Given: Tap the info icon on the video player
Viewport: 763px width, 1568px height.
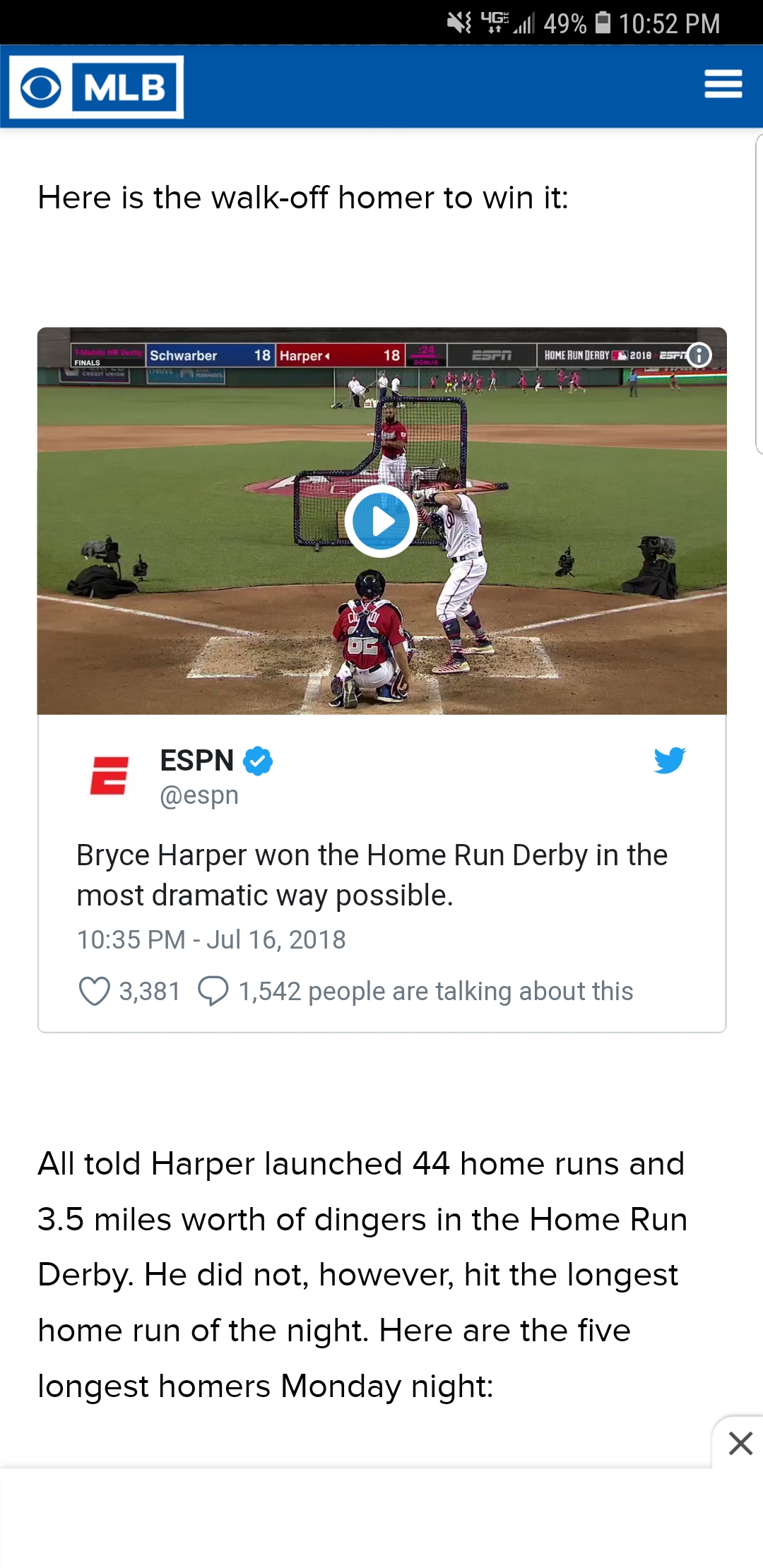Looking at the screenshot, I should 699,355.
